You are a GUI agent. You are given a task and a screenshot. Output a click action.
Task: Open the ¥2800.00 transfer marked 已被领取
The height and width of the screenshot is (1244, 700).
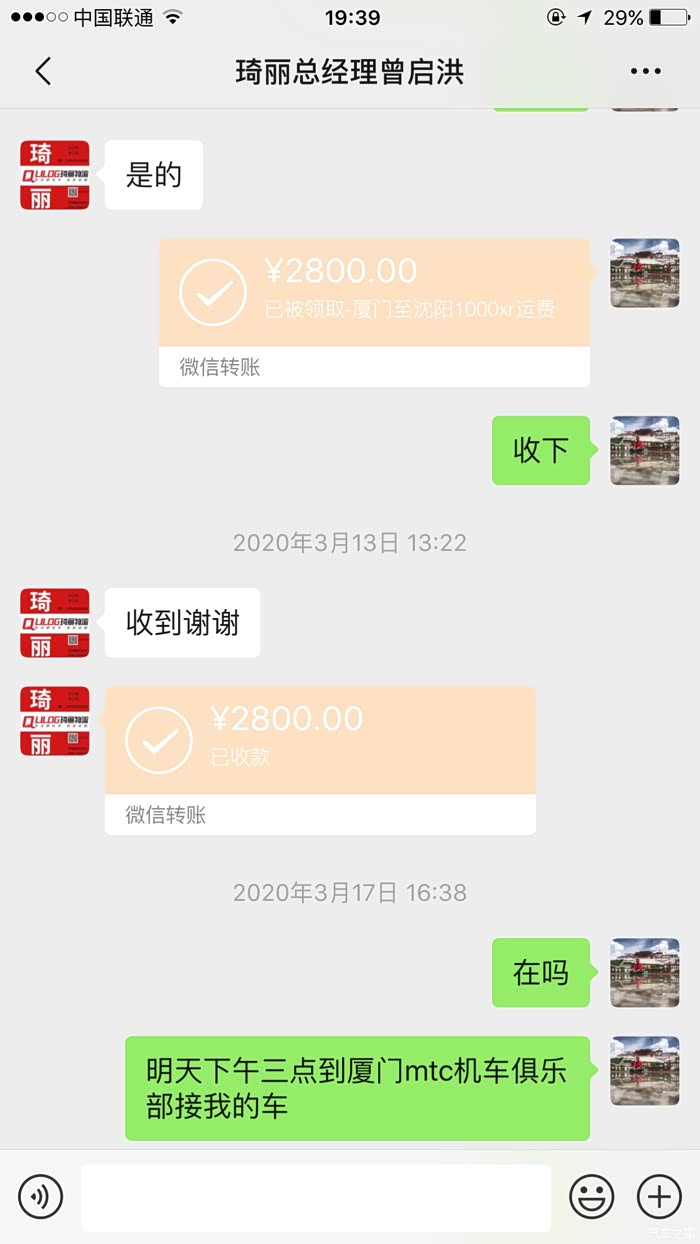pos(374,311)
